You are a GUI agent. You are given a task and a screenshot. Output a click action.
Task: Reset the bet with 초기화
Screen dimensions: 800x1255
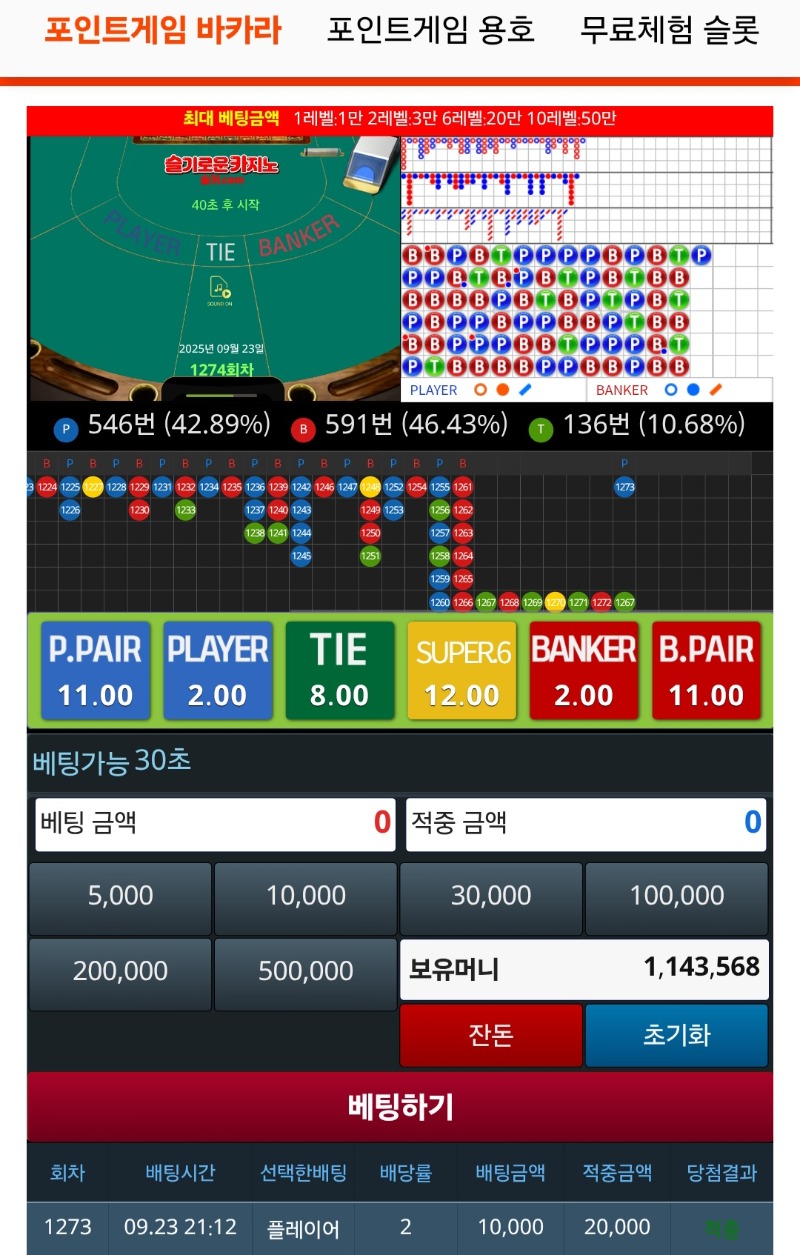click(677, 1035)
